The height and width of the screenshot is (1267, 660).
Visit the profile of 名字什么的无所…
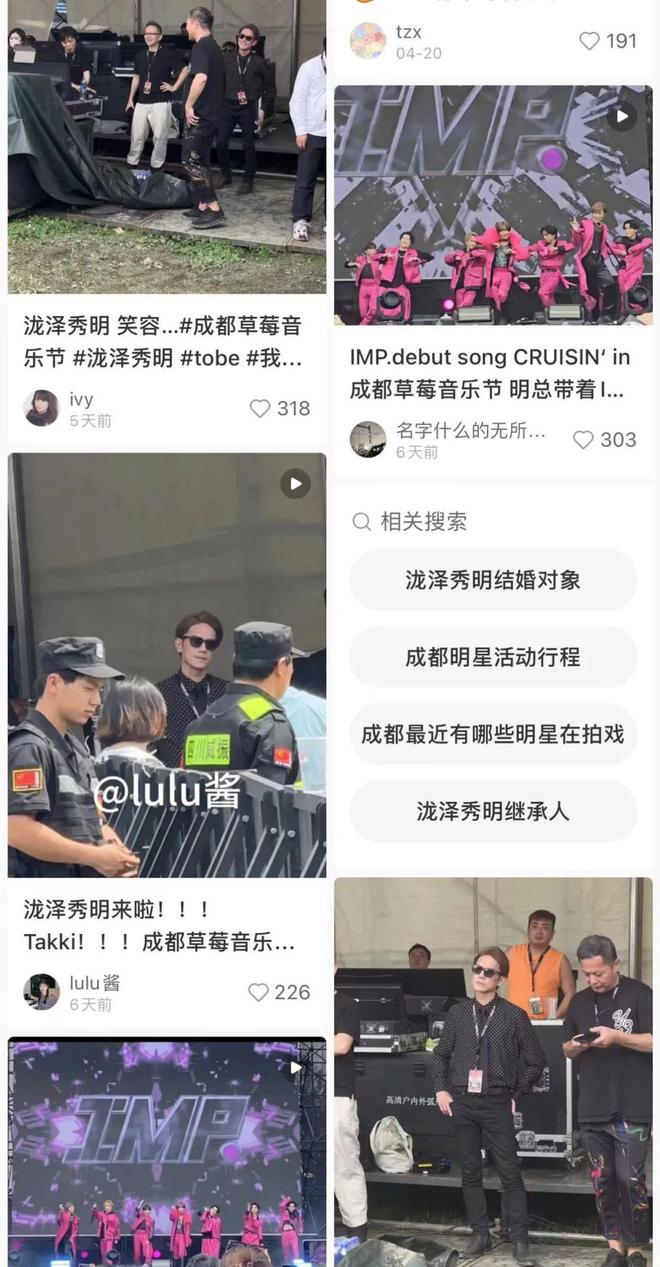click(x=367, y=439)
